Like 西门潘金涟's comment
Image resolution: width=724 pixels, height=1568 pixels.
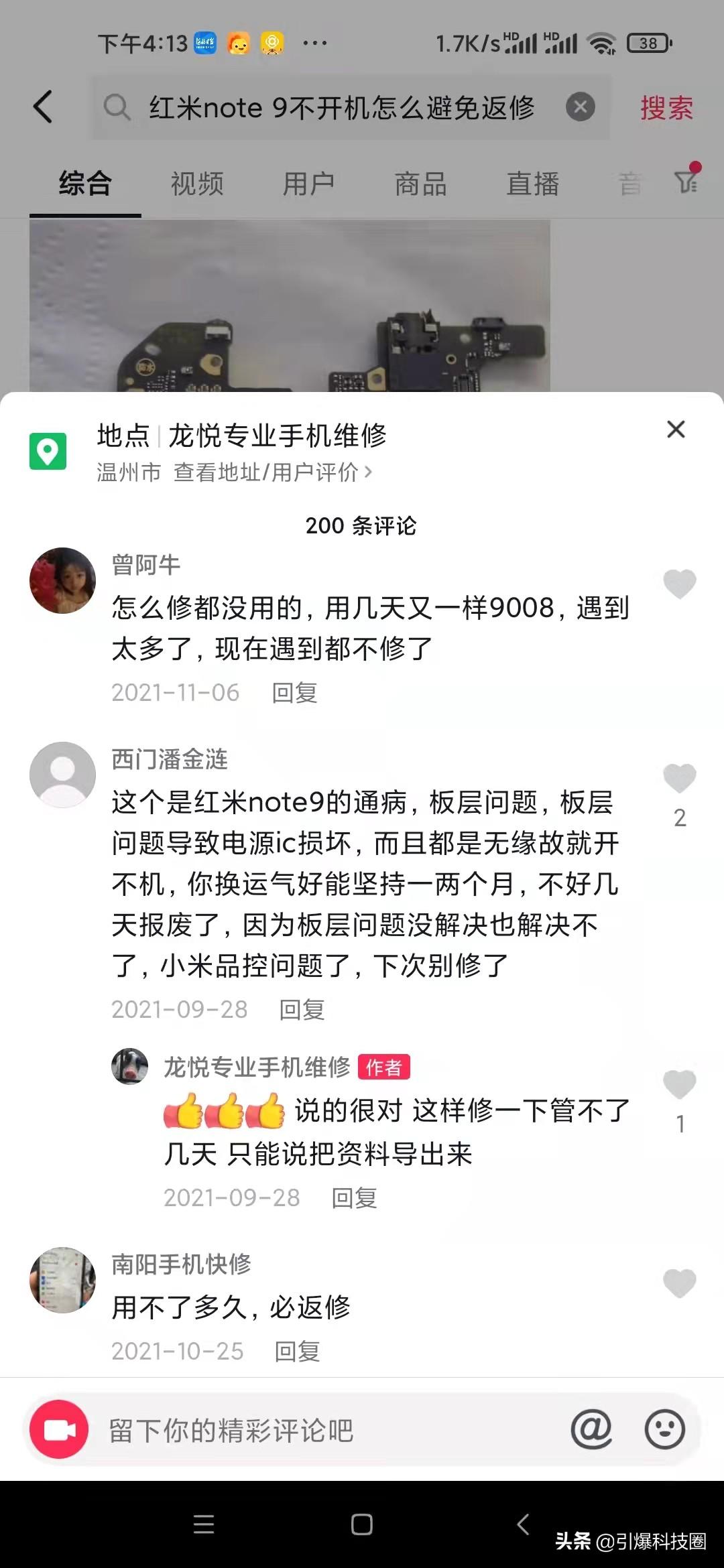click(679, 778)
